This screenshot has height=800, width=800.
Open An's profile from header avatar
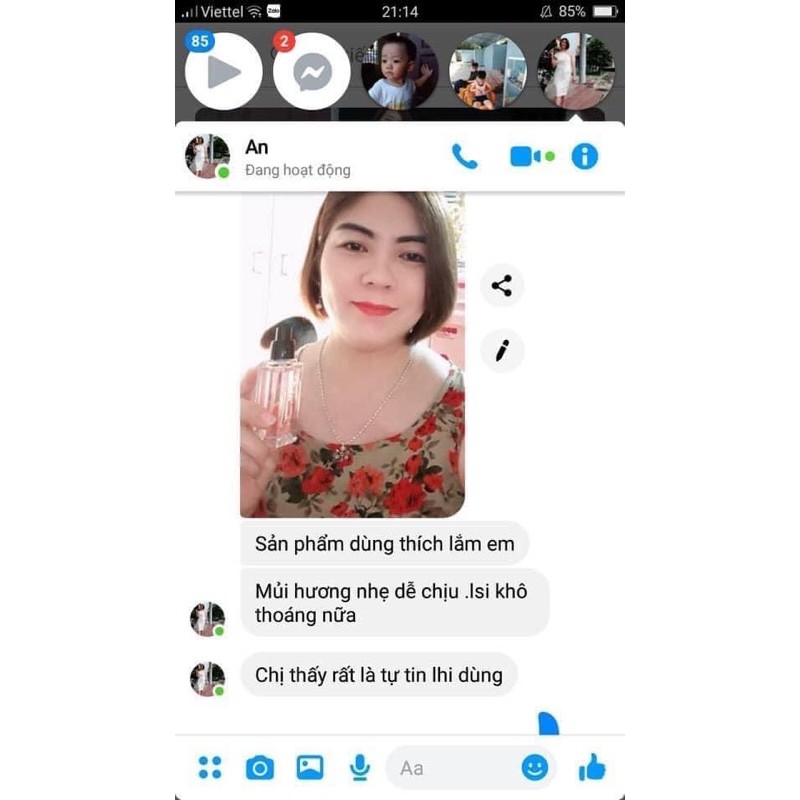click(x=207, y=157)
